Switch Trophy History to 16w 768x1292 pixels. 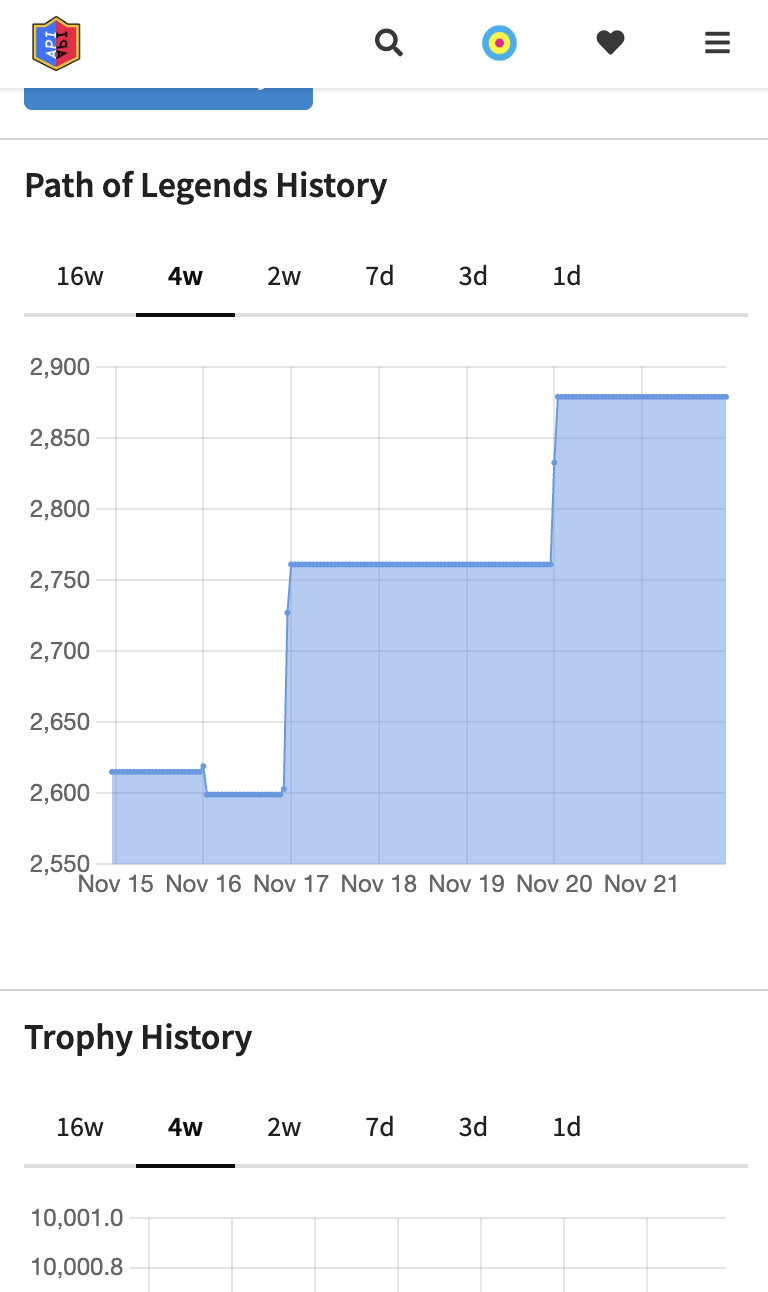[80, 1127]
